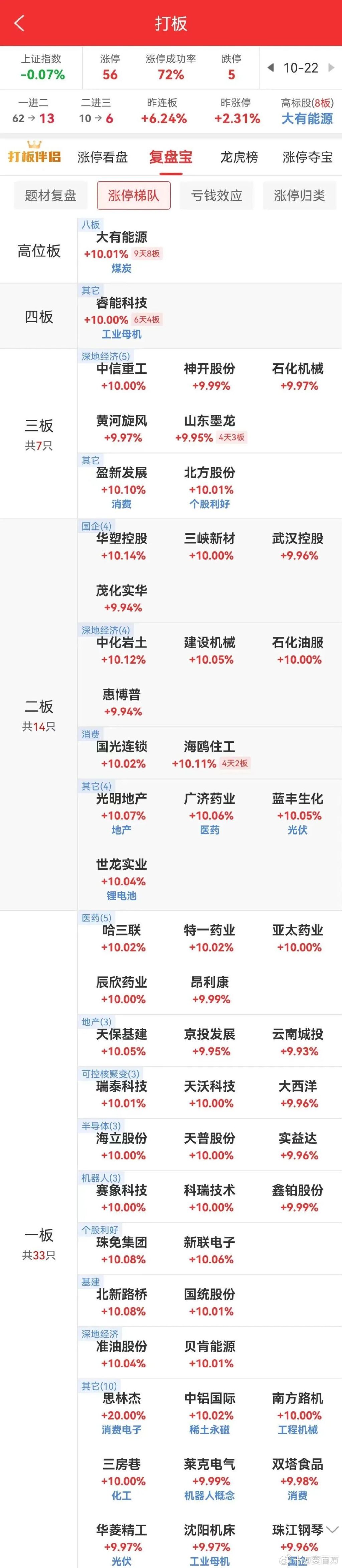
Task: Open the high-flyer stock 大有能源 link
Action: 307,118
